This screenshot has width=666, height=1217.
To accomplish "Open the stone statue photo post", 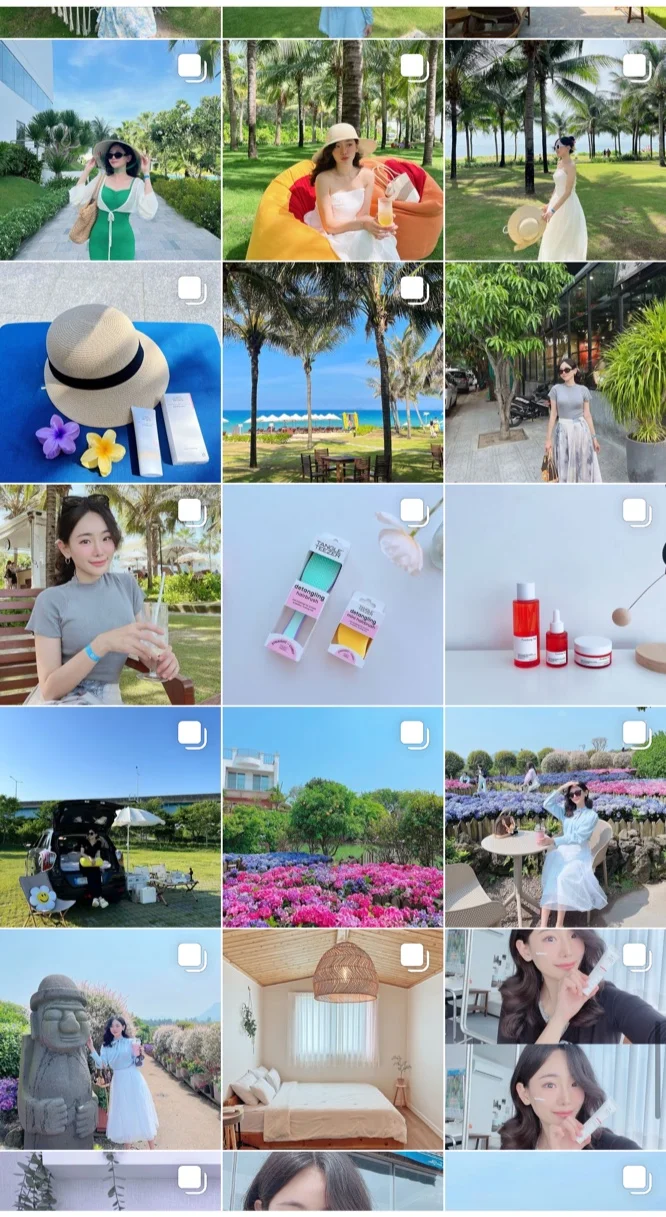I will point(110,1039).
